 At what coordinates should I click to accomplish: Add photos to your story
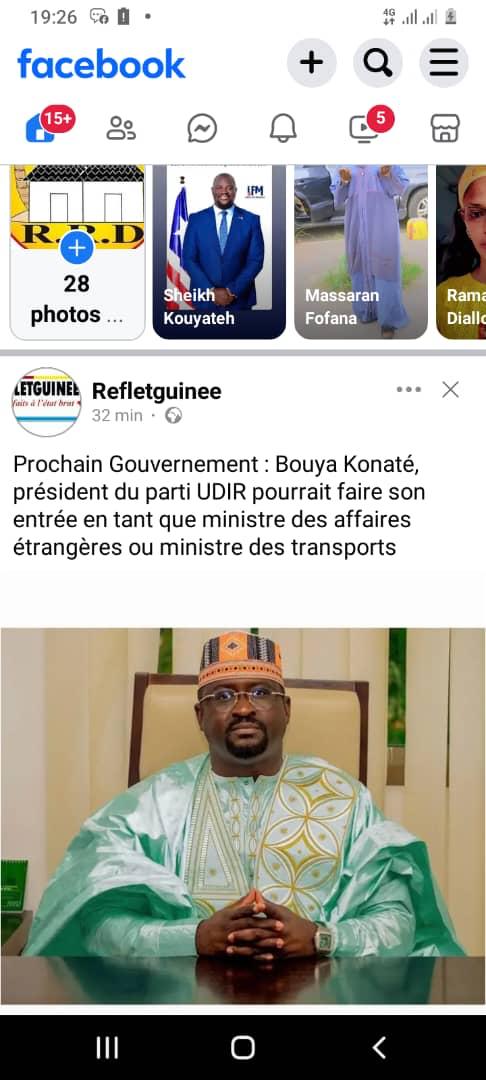[x=77, y=252]
